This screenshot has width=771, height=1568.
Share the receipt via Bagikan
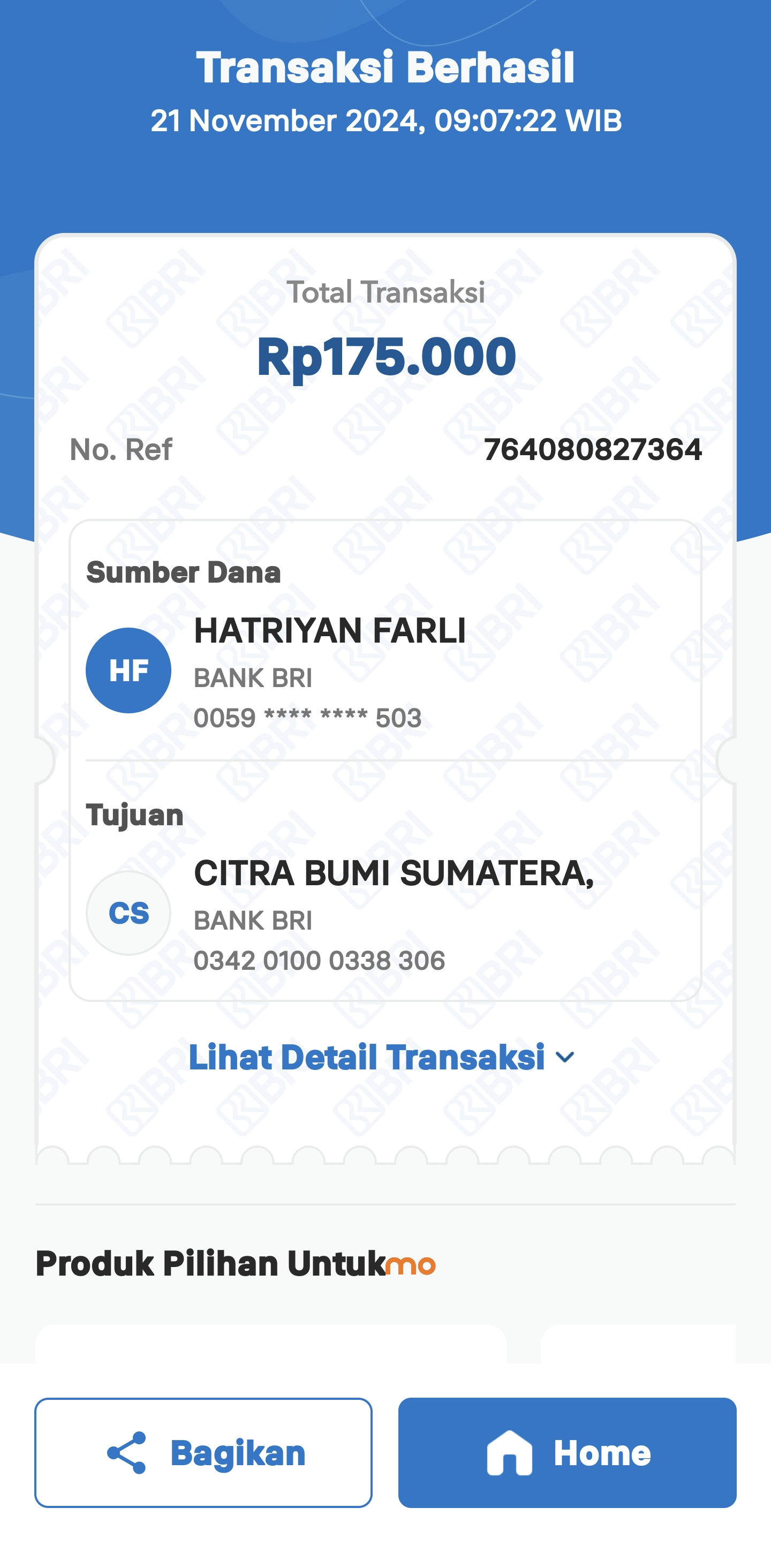[203, 1452]
